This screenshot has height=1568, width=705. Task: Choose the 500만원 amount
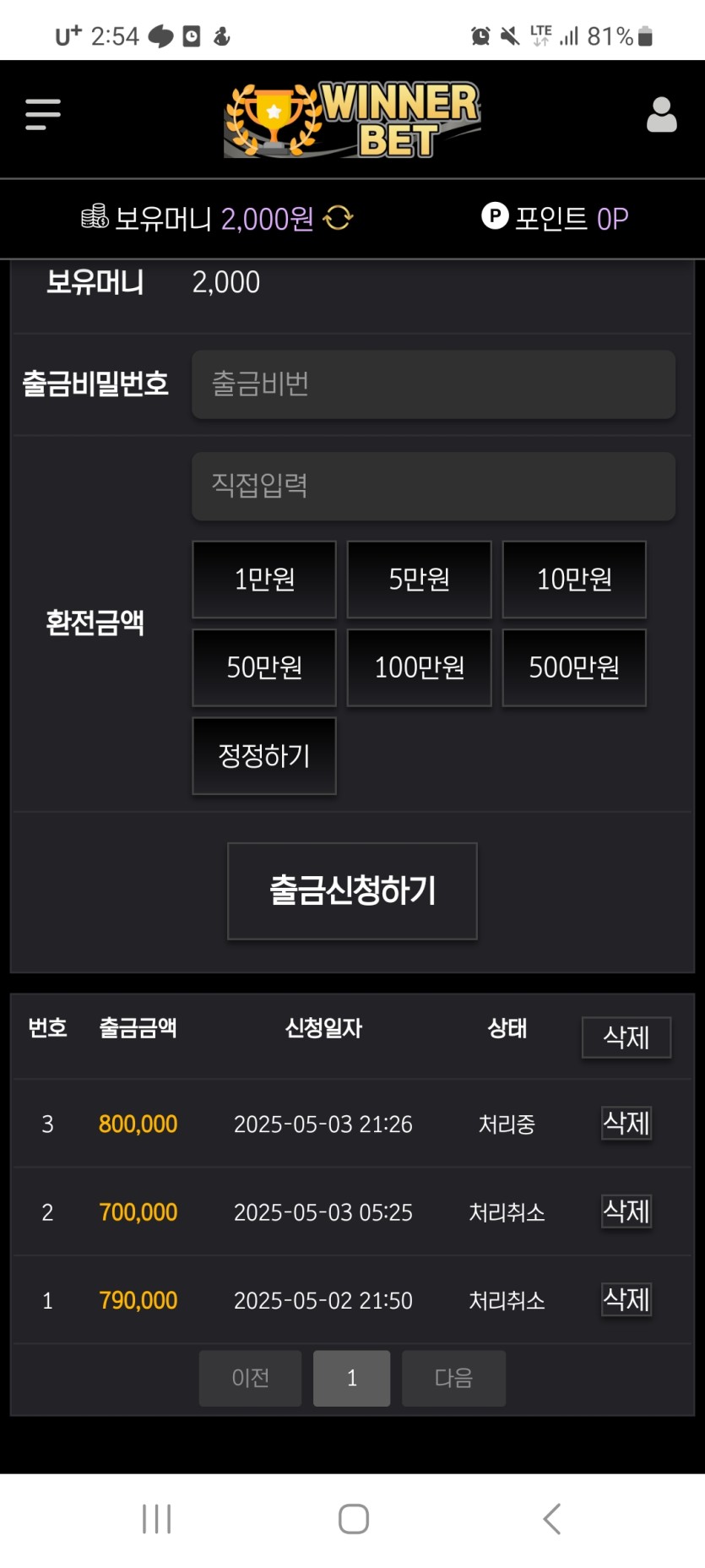574,667
